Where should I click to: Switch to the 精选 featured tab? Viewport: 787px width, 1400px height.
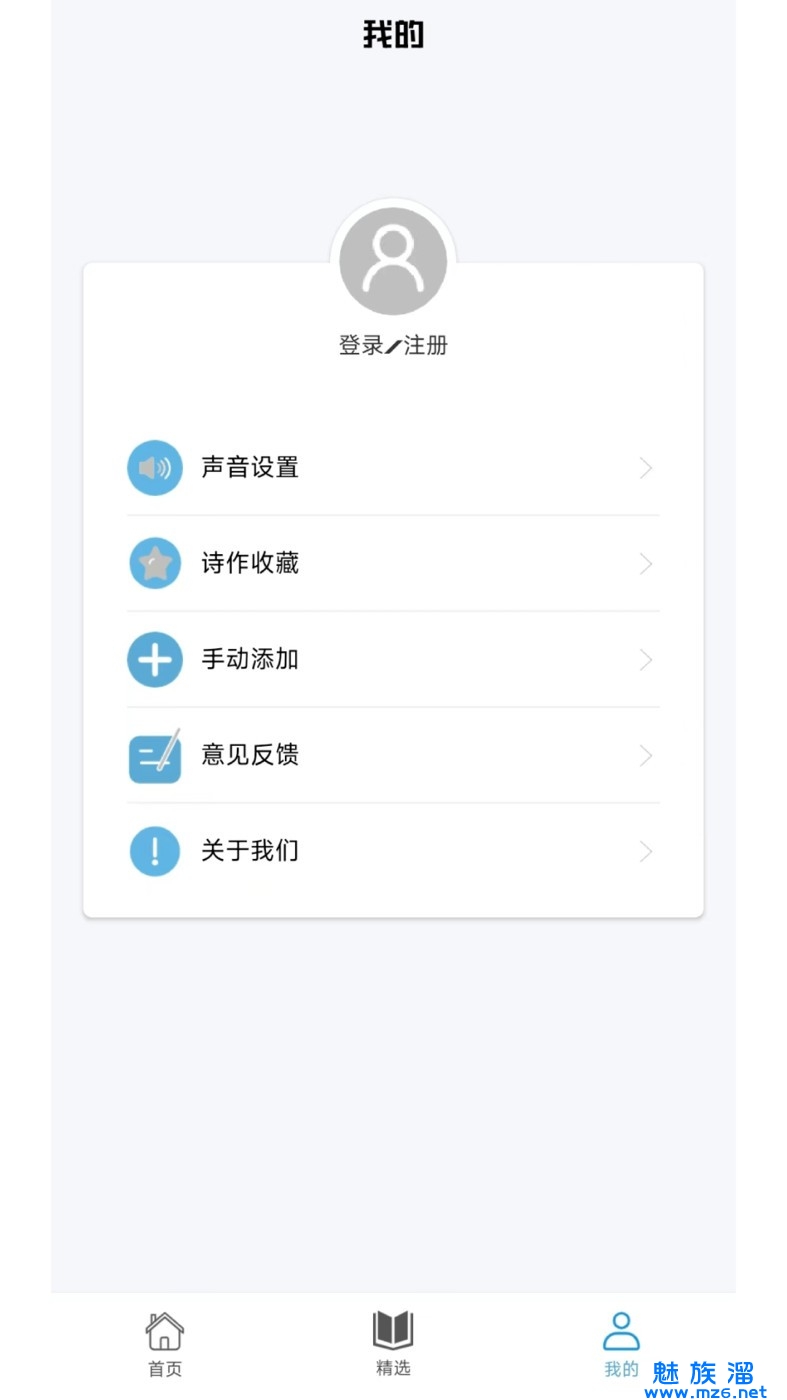(x=393, y=1344)
